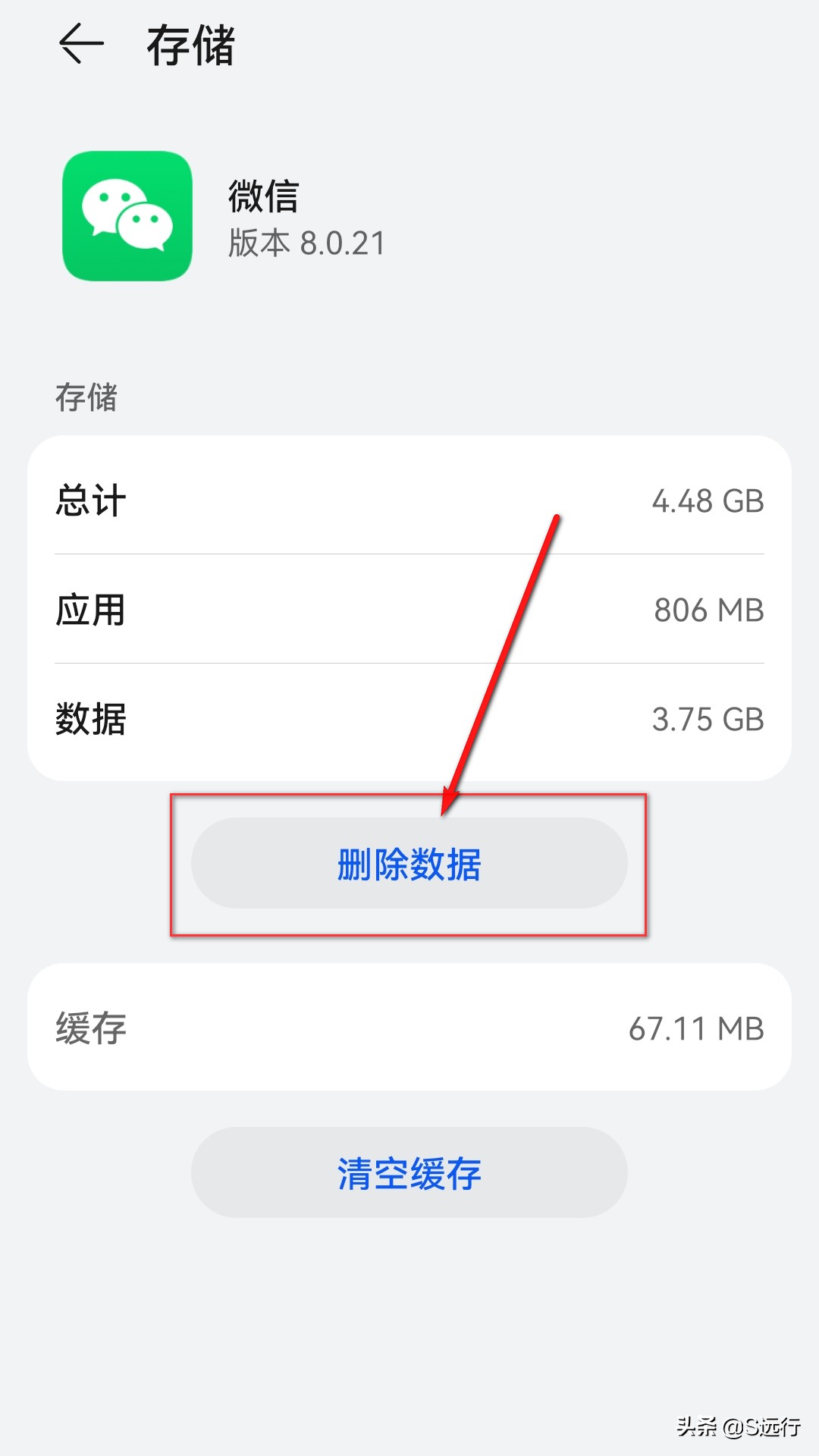Tap the 存储 title next to the back arrow

pos(190,43)
